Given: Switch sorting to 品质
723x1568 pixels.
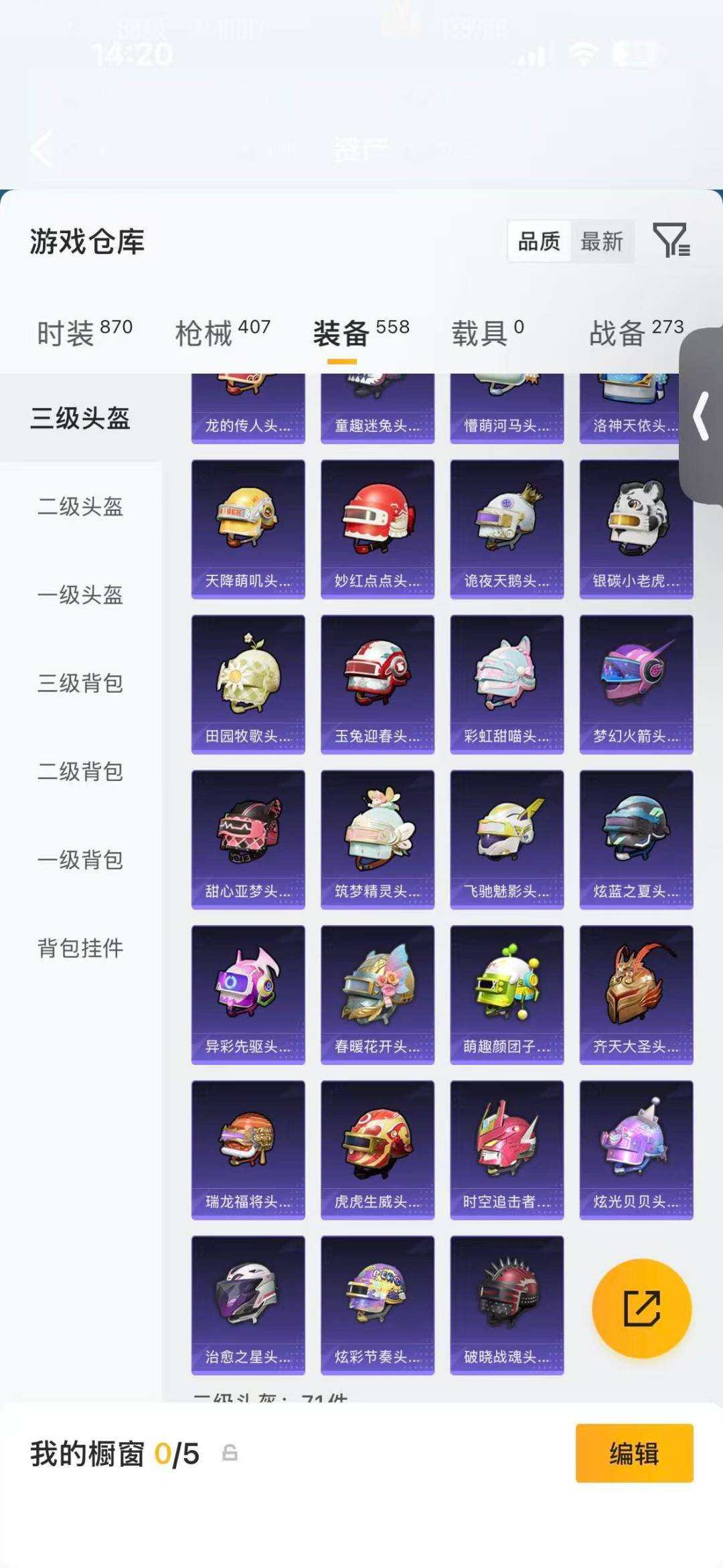Looking at the screenshot, I should pyautogui.click(x=540, y=242).
